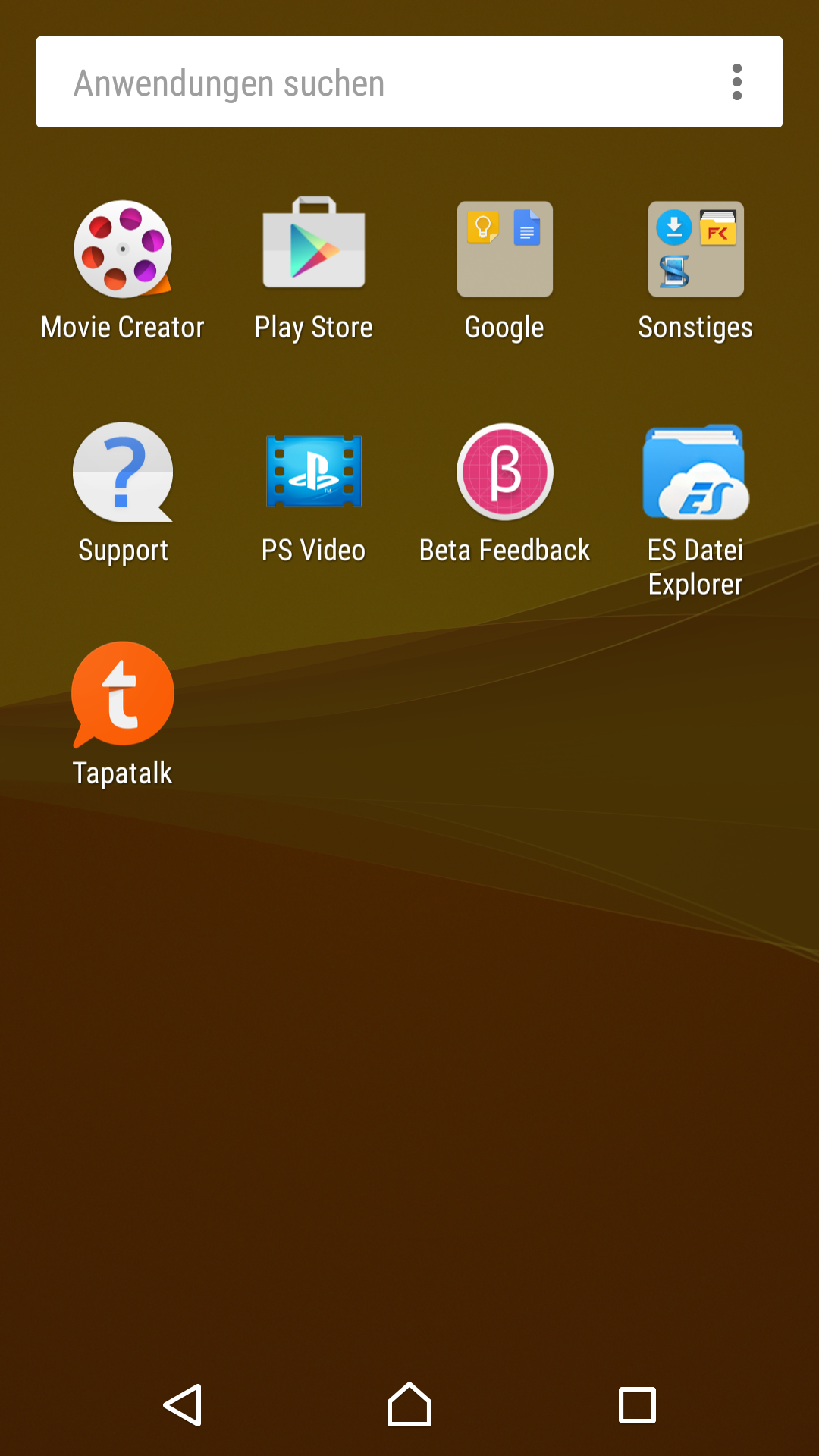The height and width of the screenshot is (1456, 819).
Task: Launch Movie Creator
Action: [123, 270]
